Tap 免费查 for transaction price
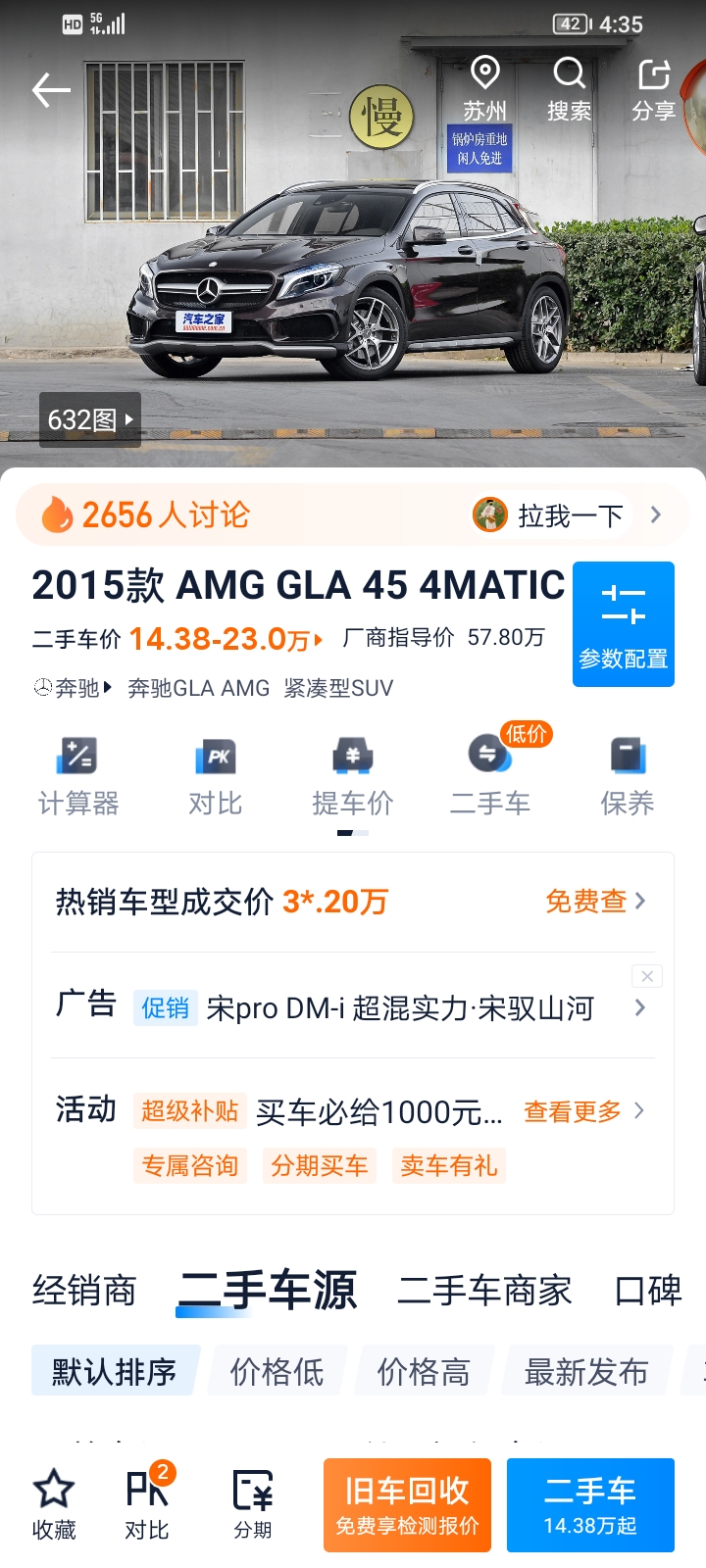Screen dimensions: 706x1568 click(595, 901)
